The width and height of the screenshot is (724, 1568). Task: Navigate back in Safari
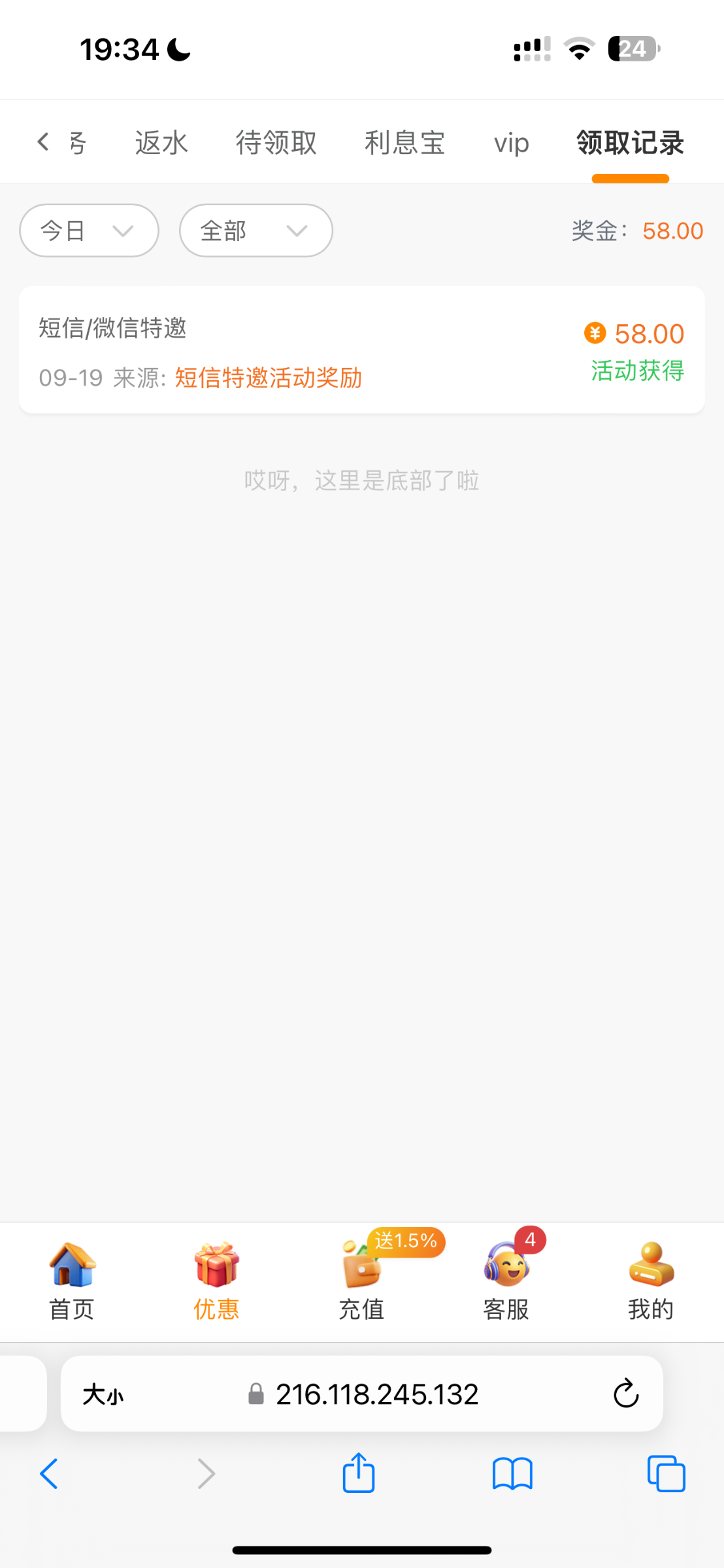pos(50,1473)
